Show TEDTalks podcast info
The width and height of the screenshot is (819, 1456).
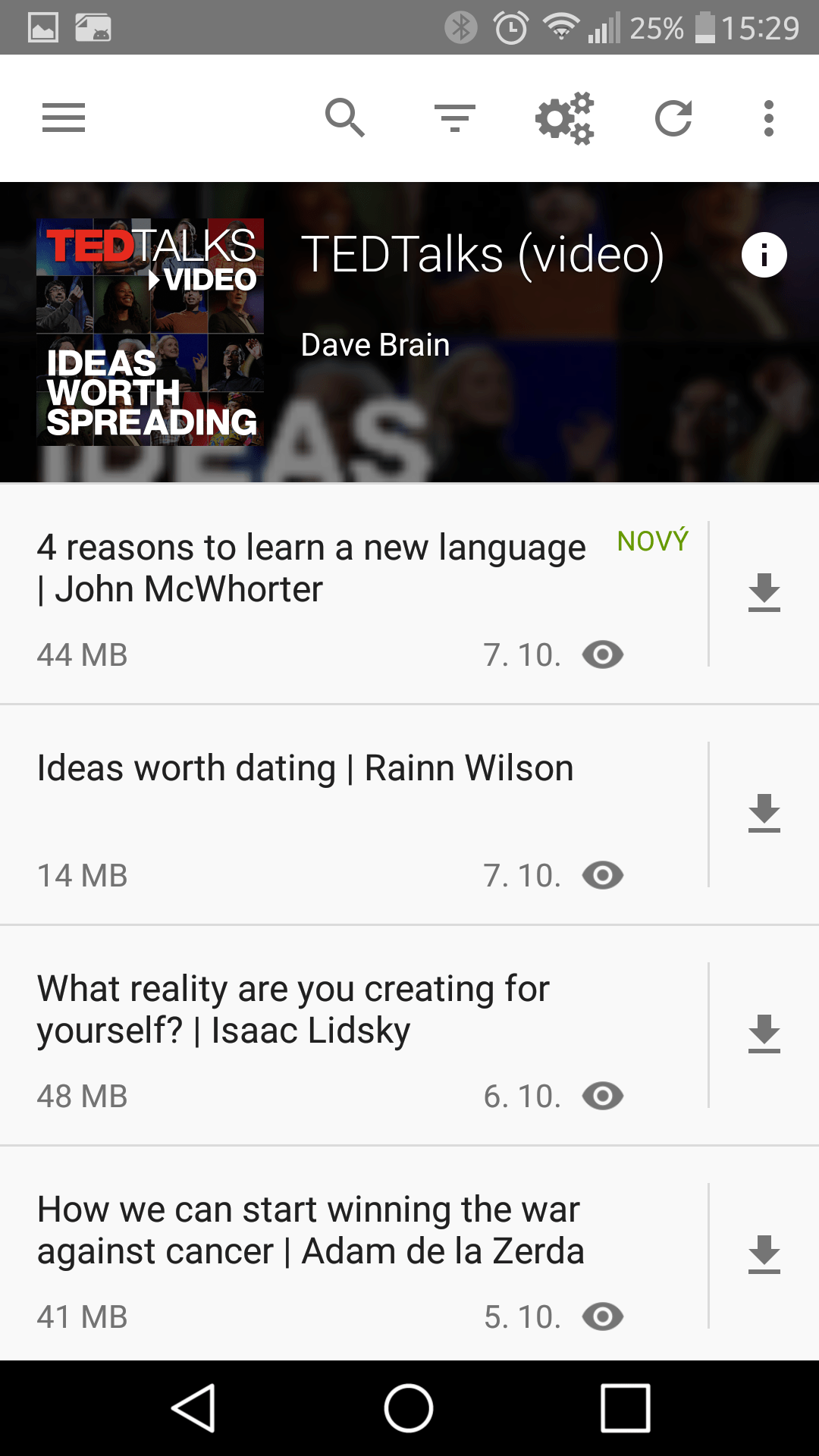click(x=764, y=255)
